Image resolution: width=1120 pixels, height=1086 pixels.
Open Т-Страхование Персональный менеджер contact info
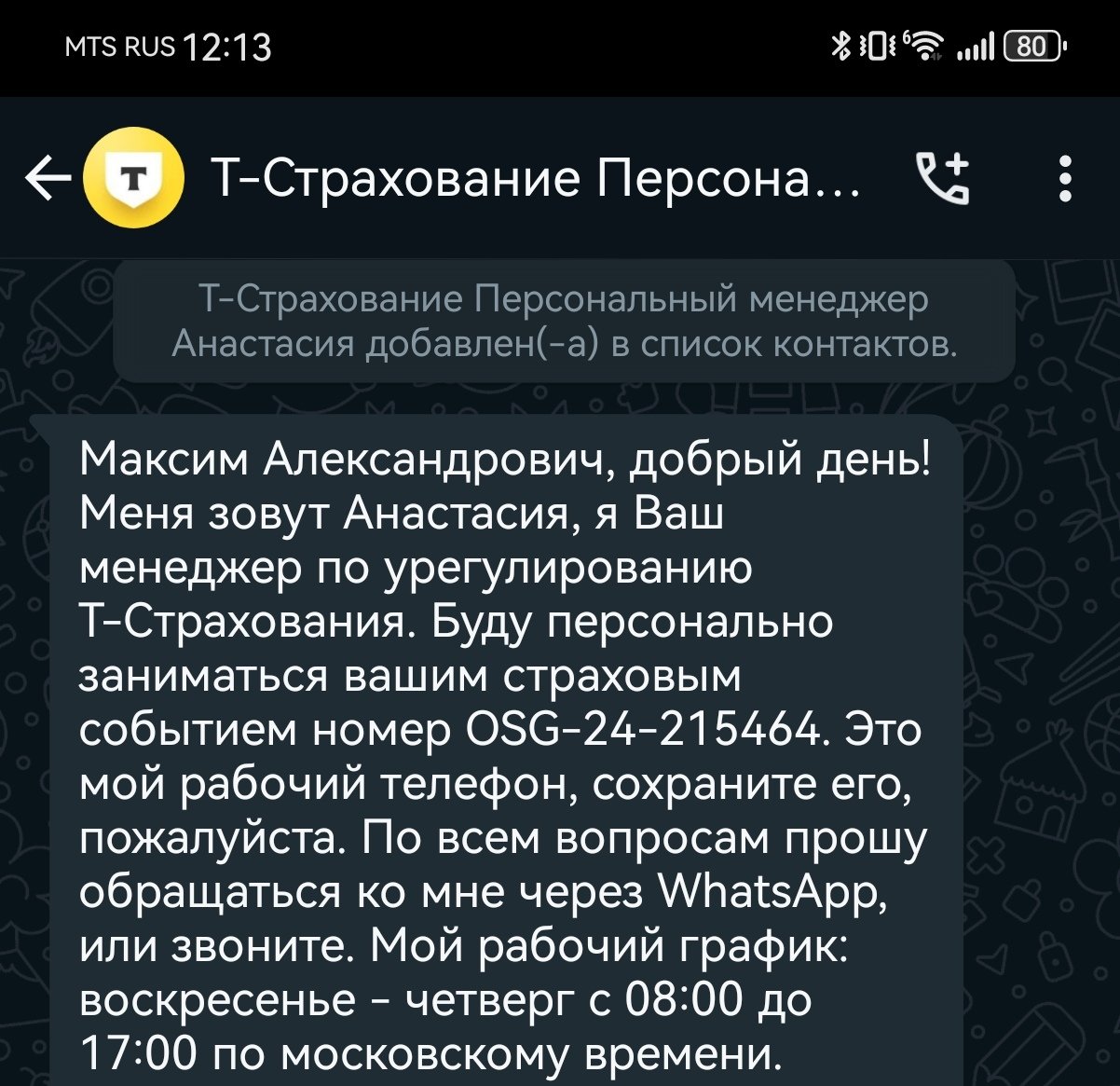pyautogui.click(x=536, y=178)
